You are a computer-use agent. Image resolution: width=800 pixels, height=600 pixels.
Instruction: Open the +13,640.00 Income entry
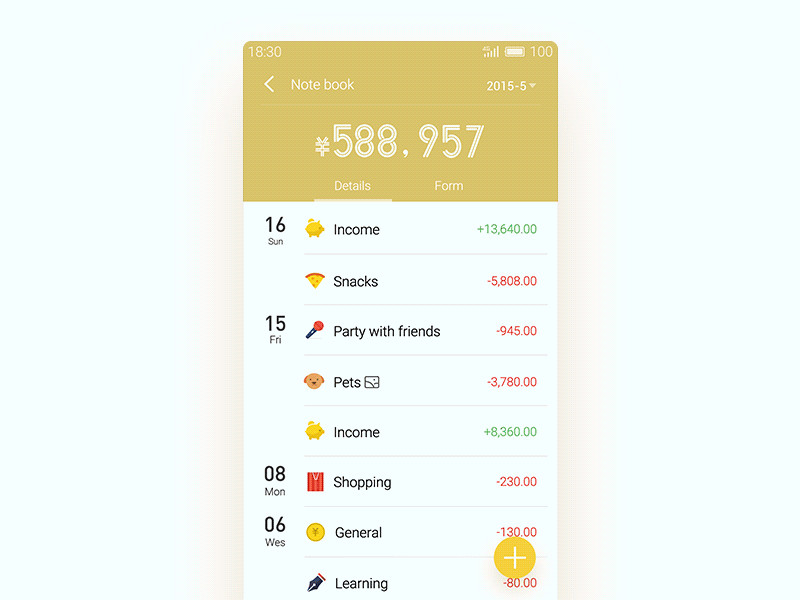click(x=425, y=230)
